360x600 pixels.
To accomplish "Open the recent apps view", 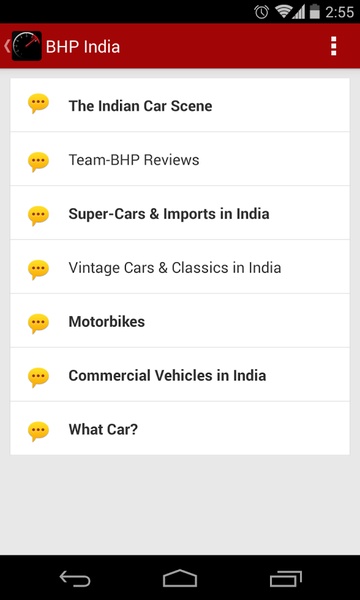I will (x=285, y=578).
